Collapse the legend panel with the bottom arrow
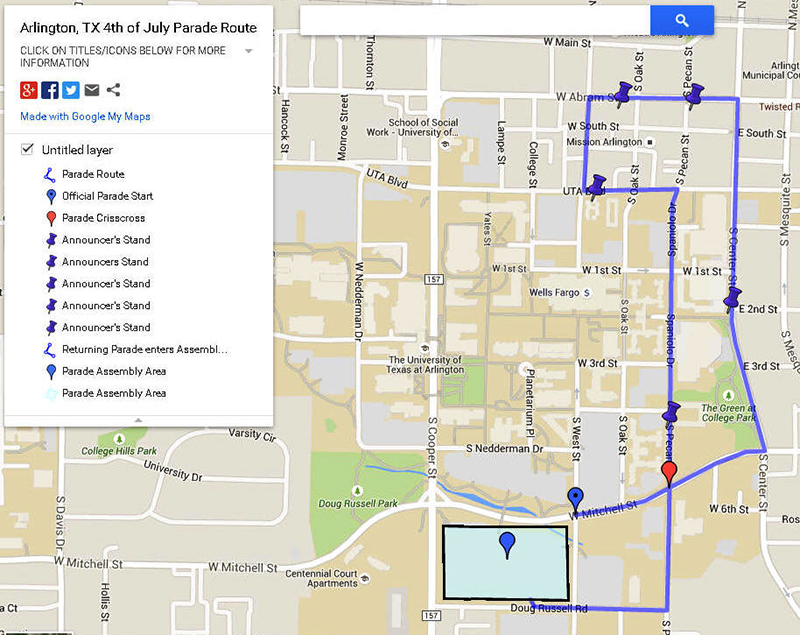 click(x=138, y=421)
